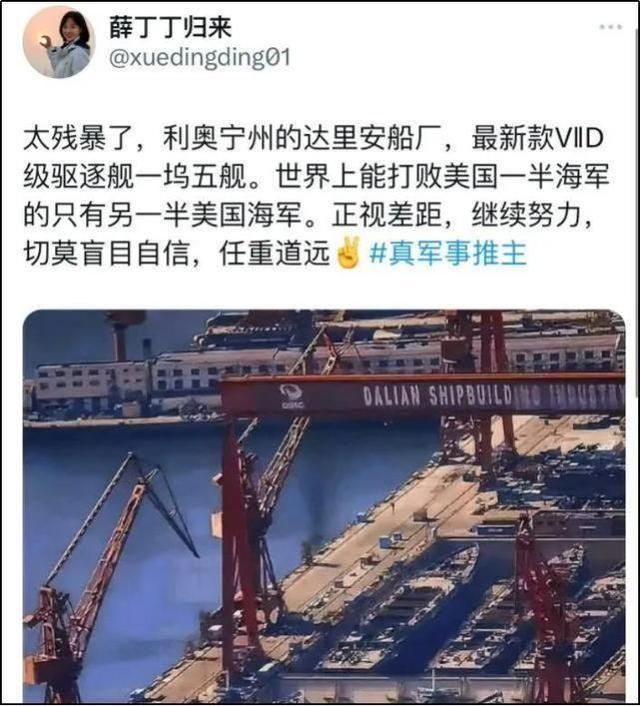
Task: Open the @xuedingding01 profile handle
Action: coord(198,59)
